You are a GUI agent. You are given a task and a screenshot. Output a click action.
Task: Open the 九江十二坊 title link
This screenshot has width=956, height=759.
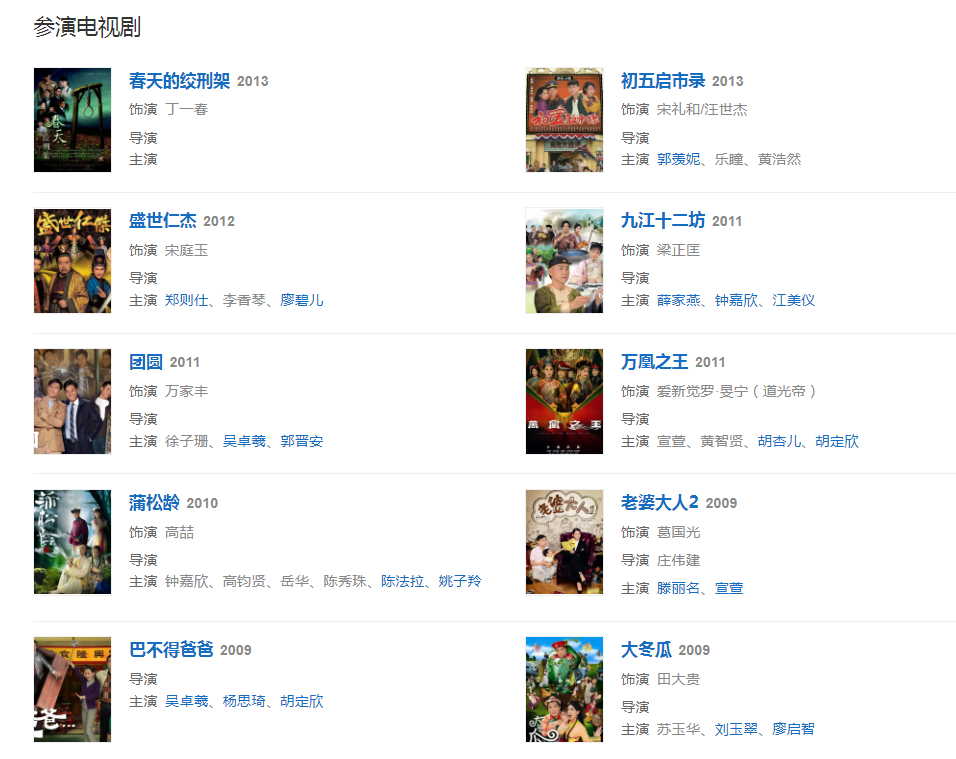(x=663, y=221)
